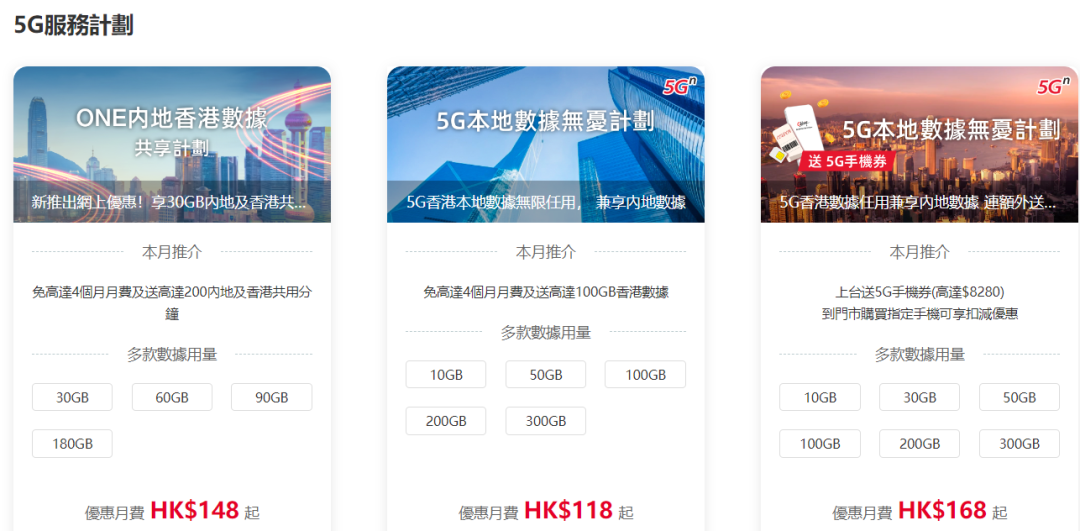Pick 30GB in the HK$168 plan
Screen dimensions: 1080x531
pyautogui.click(x=919, y=397)
